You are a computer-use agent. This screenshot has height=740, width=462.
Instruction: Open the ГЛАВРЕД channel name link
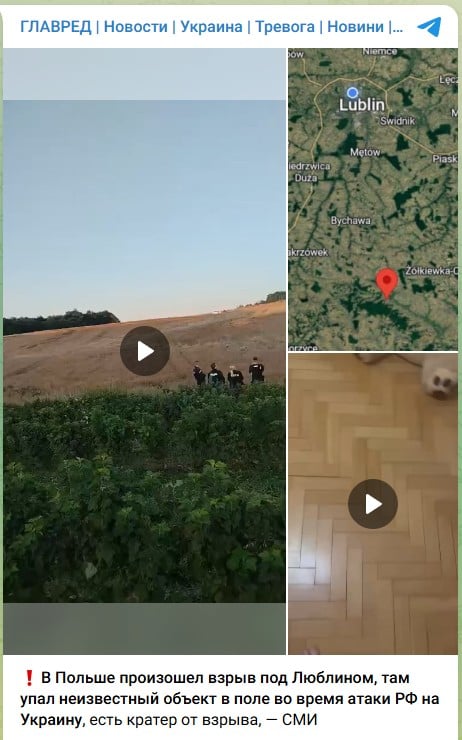click(211, 27)
